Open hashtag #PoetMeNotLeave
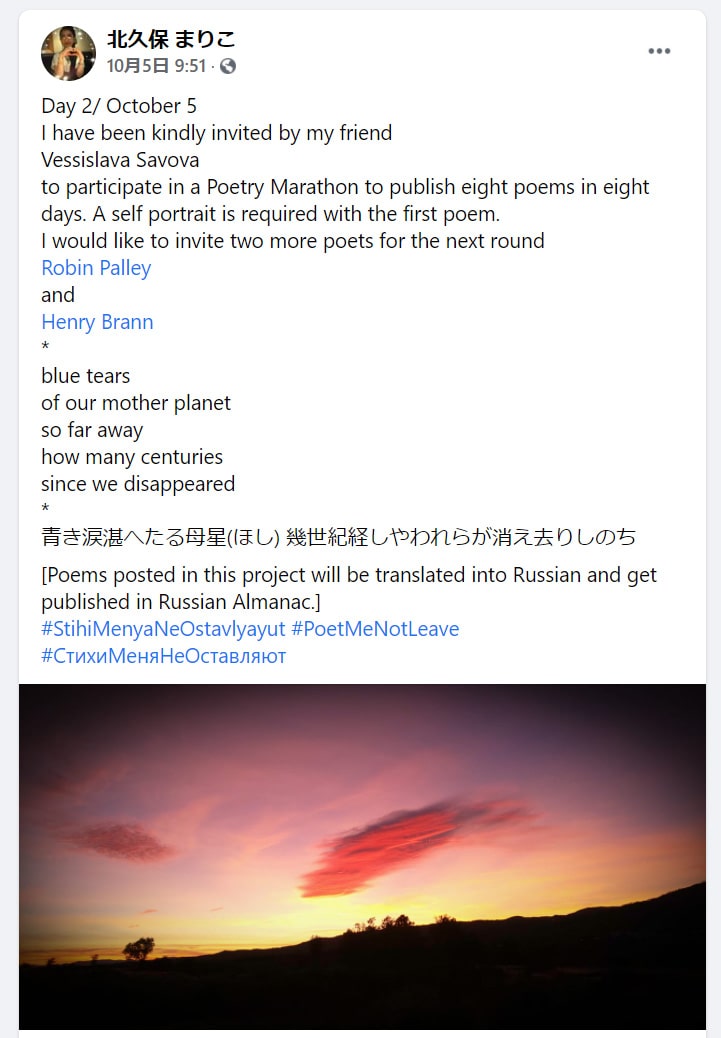 pyautogui.click(x=375, y=629)
